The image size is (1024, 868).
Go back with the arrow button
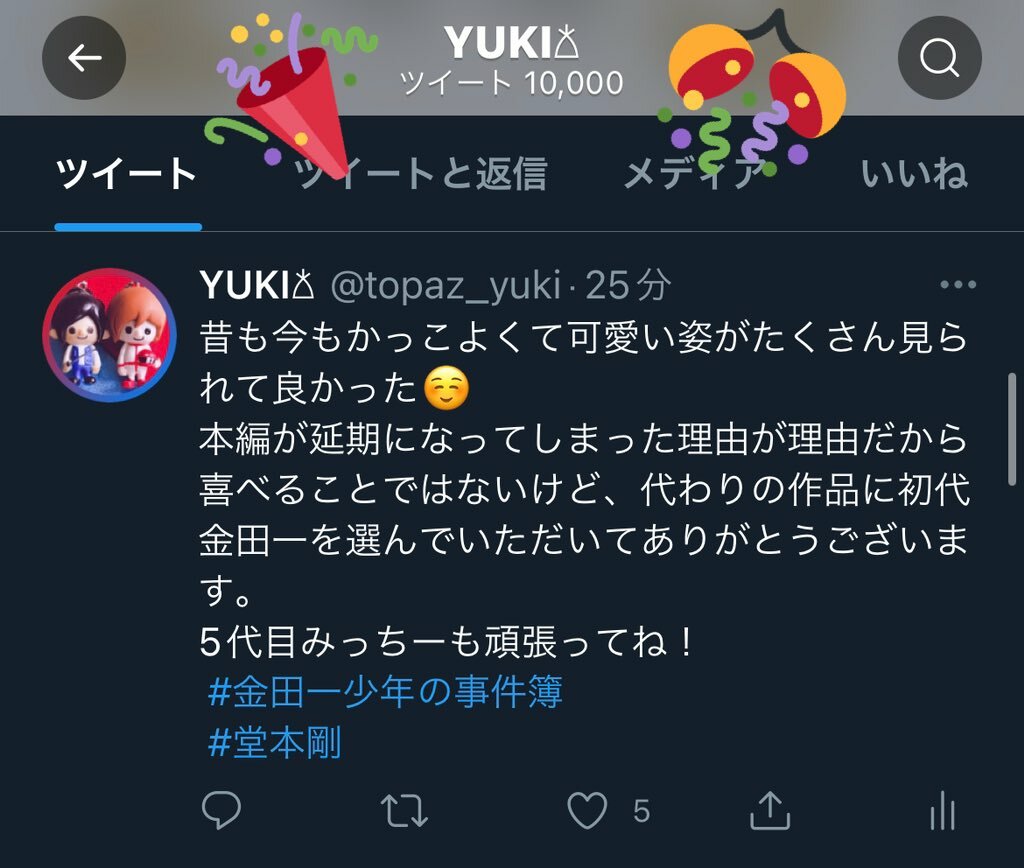coord(84,58)
